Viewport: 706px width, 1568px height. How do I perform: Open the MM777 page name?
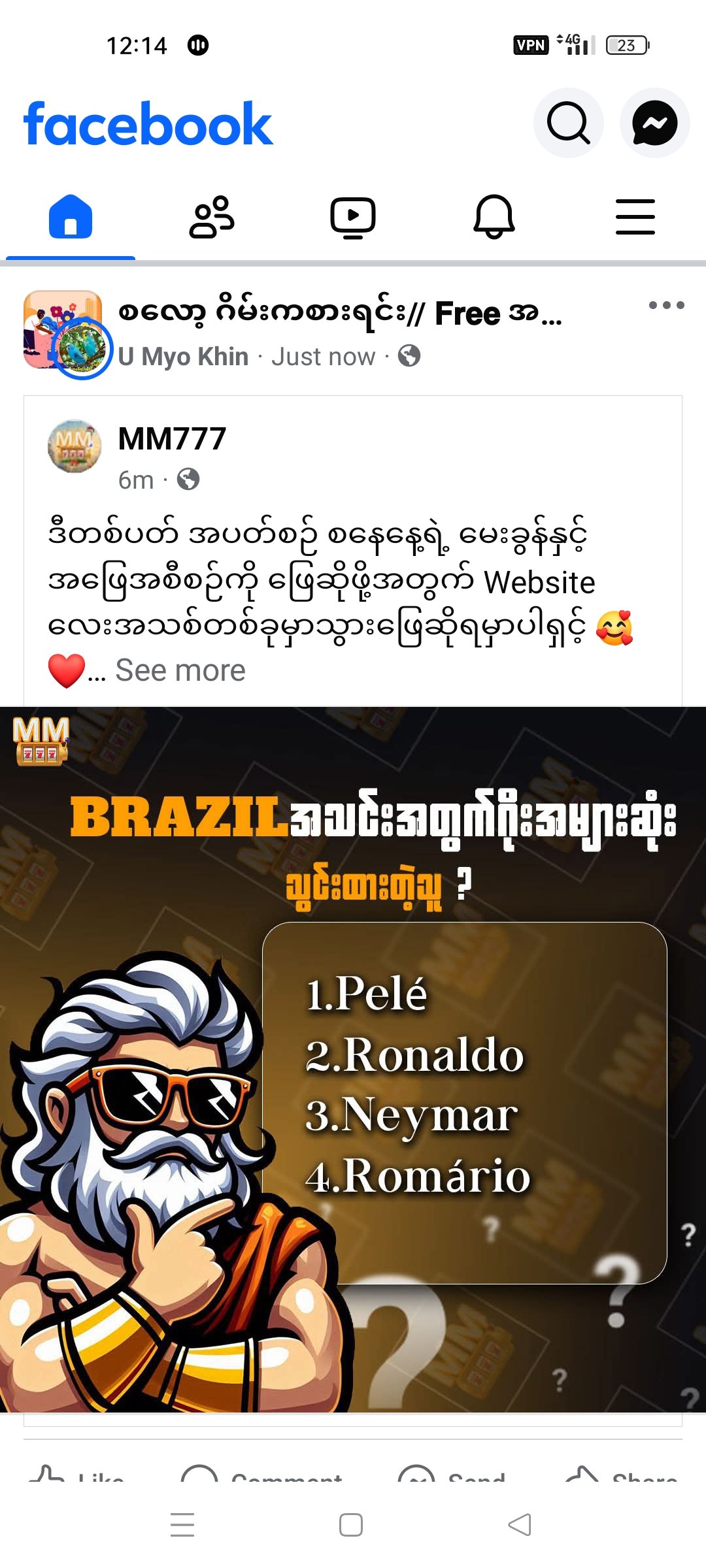[172, 438]
